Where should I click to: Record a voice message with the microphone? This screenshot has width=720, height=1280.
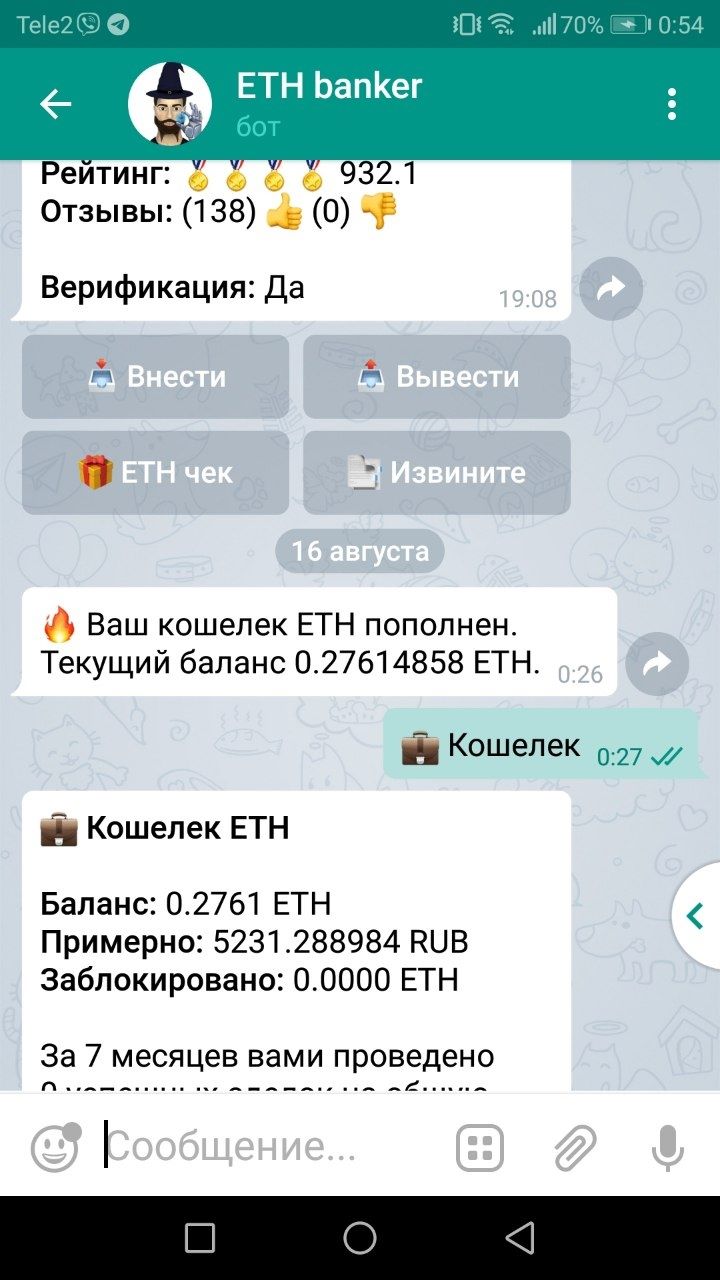(x=667, y=1148)
